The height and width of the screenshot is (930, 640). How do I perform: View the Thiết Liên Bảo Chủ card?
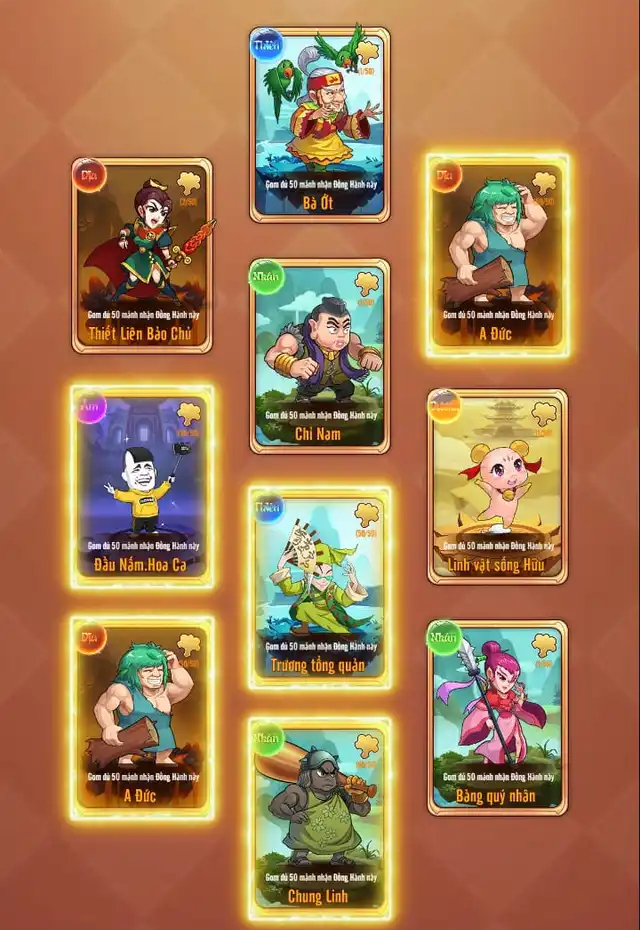[x=142, y=255]
